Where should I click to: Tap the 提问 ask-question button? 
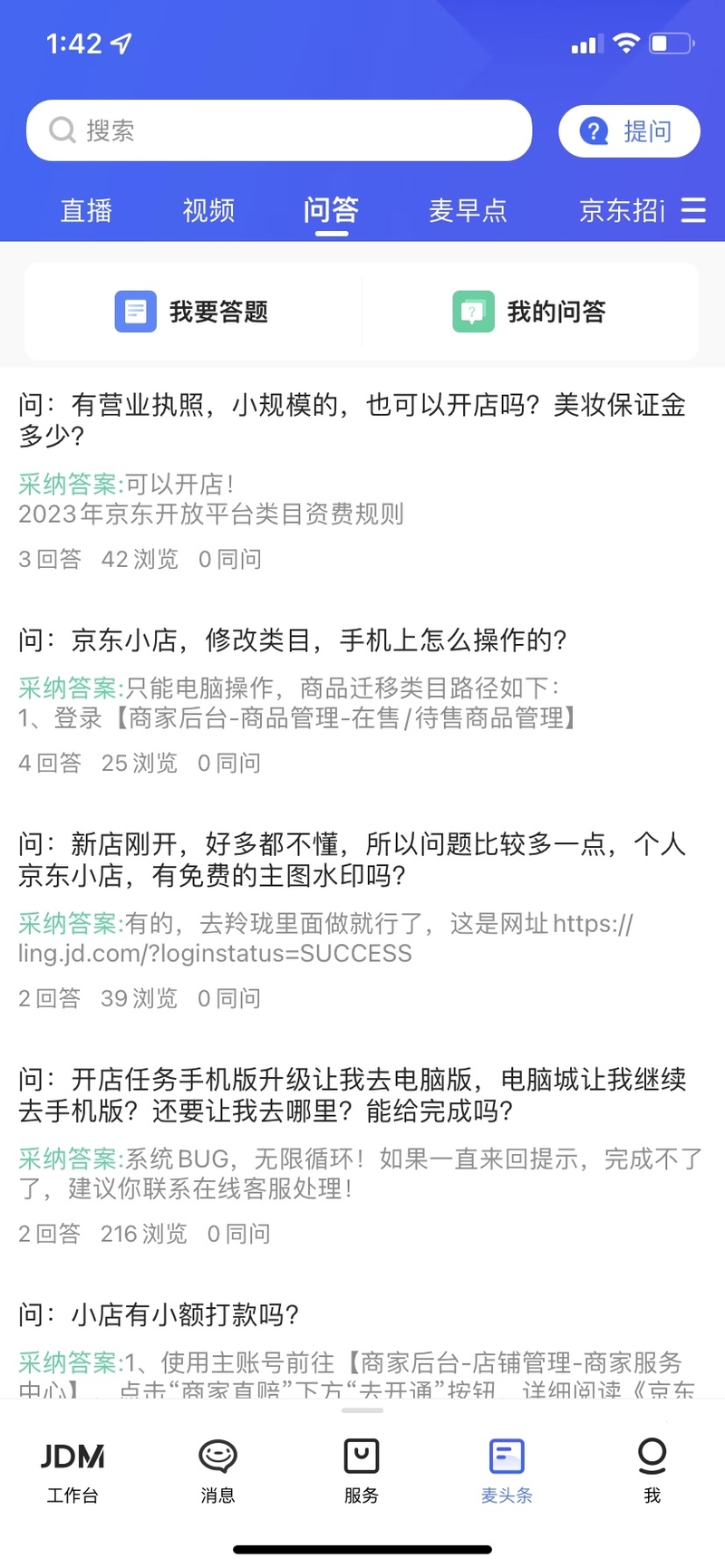pyautogui.click(x=629, y=131)
